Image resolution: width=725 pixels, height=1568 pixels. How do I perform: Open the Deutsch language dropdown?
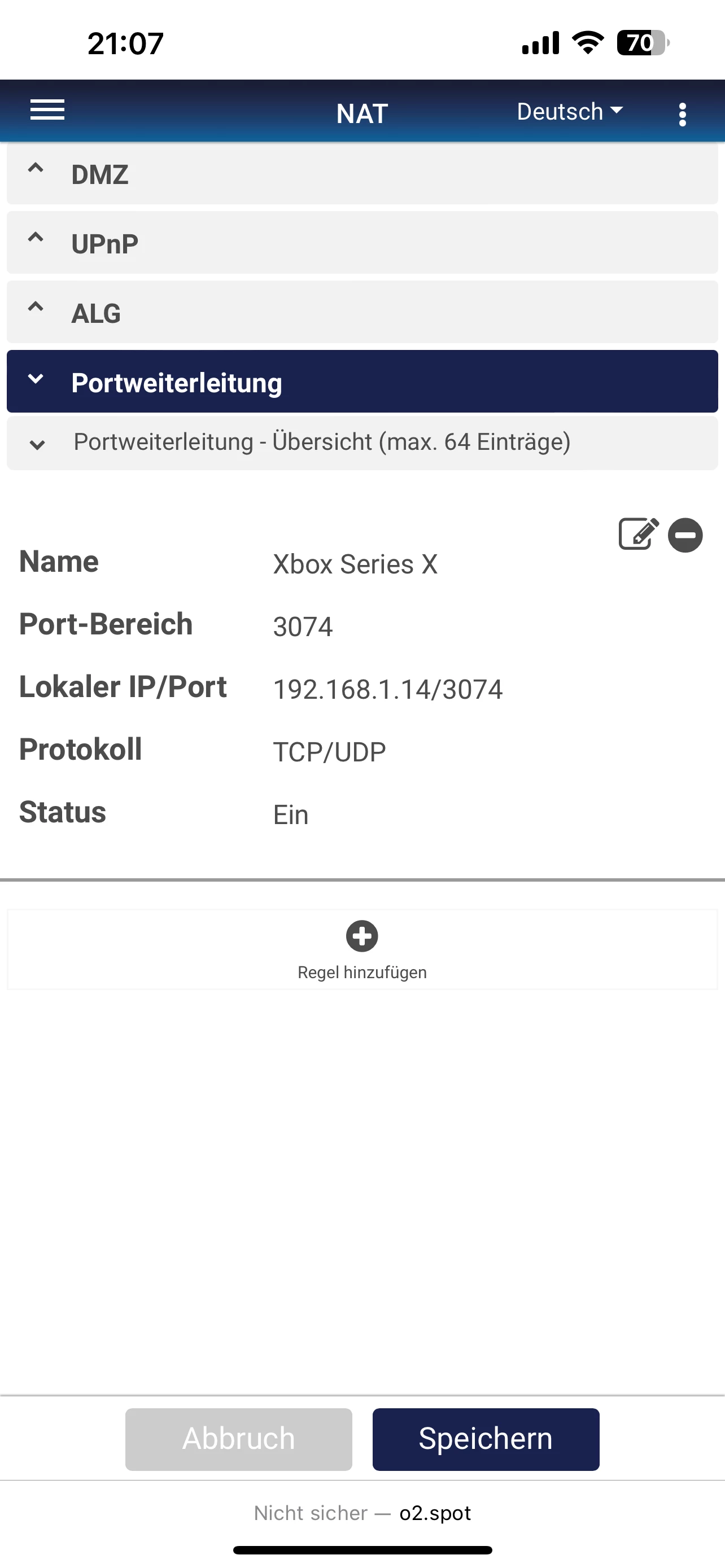pos(569,111)
